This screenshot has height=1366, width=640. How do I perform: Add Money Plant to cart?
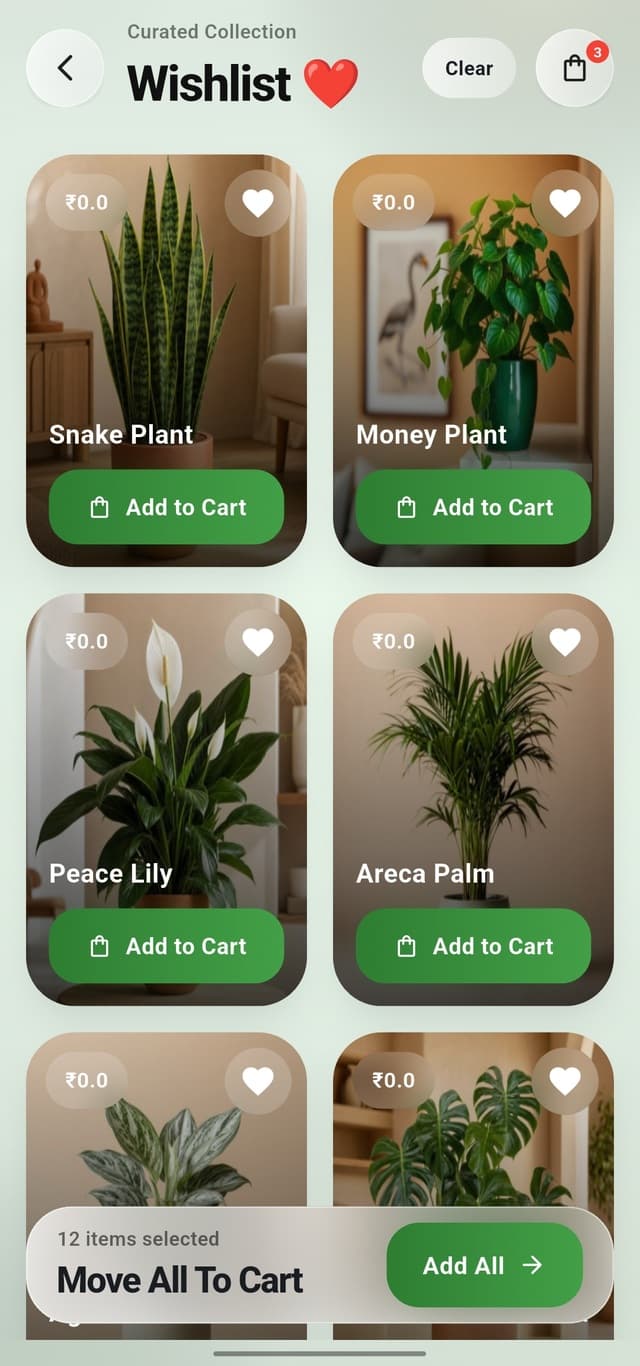pyautogui.click(x=473, y=507)
